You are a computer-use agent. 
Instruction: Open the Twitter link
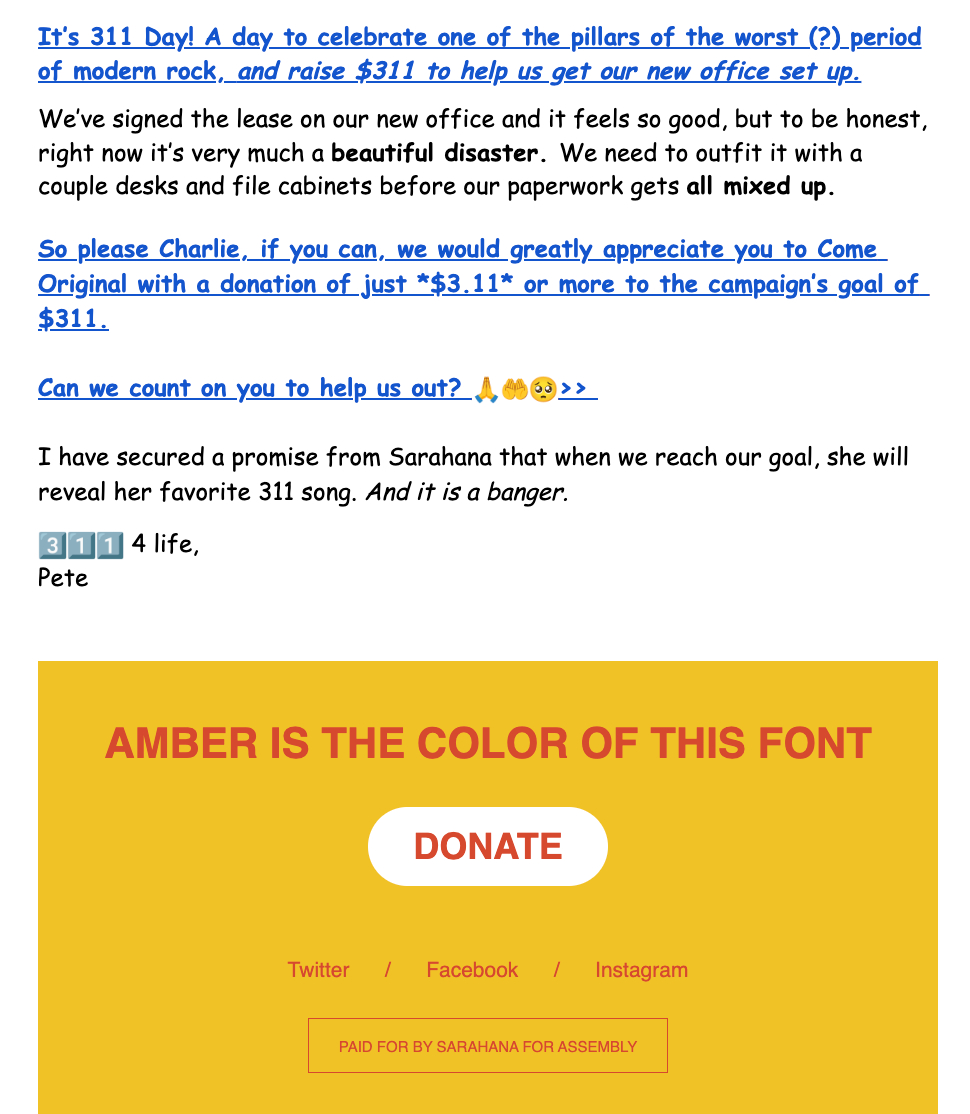point(318,970)
